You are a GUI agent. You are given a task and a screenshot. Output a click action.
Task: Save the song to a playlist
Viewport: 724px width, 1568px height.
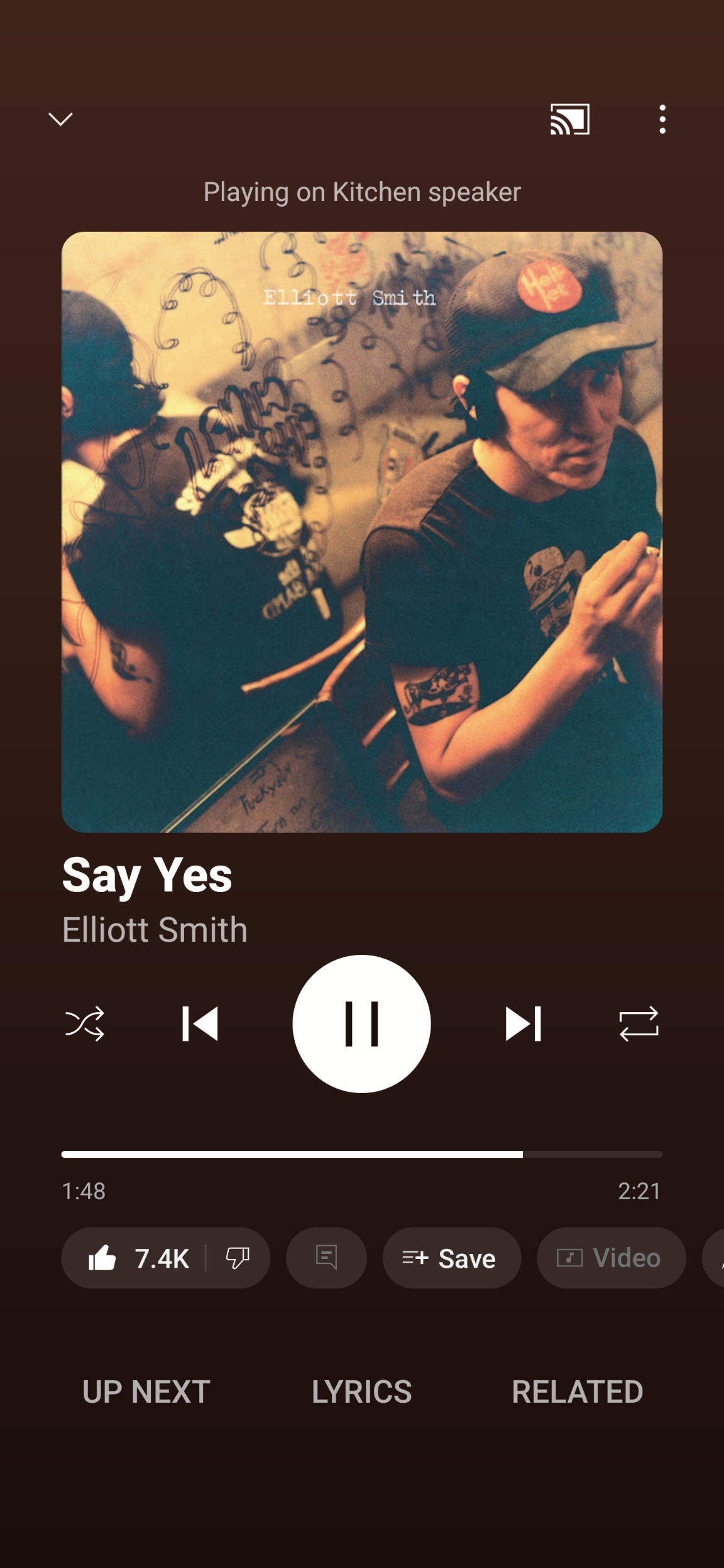451,1258
